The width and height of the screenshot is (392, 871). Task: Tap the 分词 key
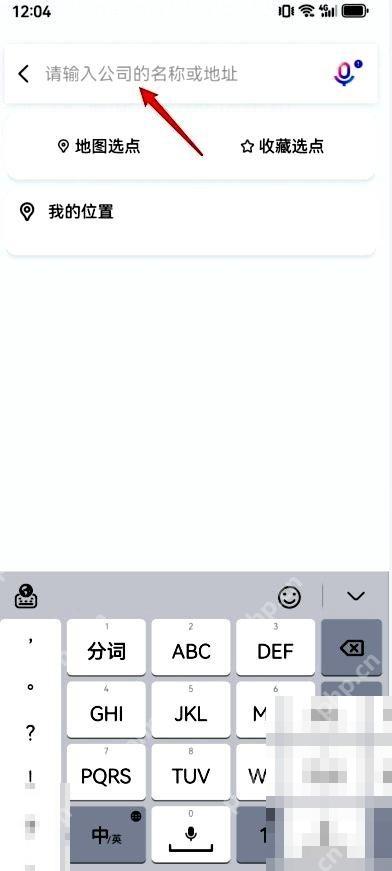tap(106, 648)
